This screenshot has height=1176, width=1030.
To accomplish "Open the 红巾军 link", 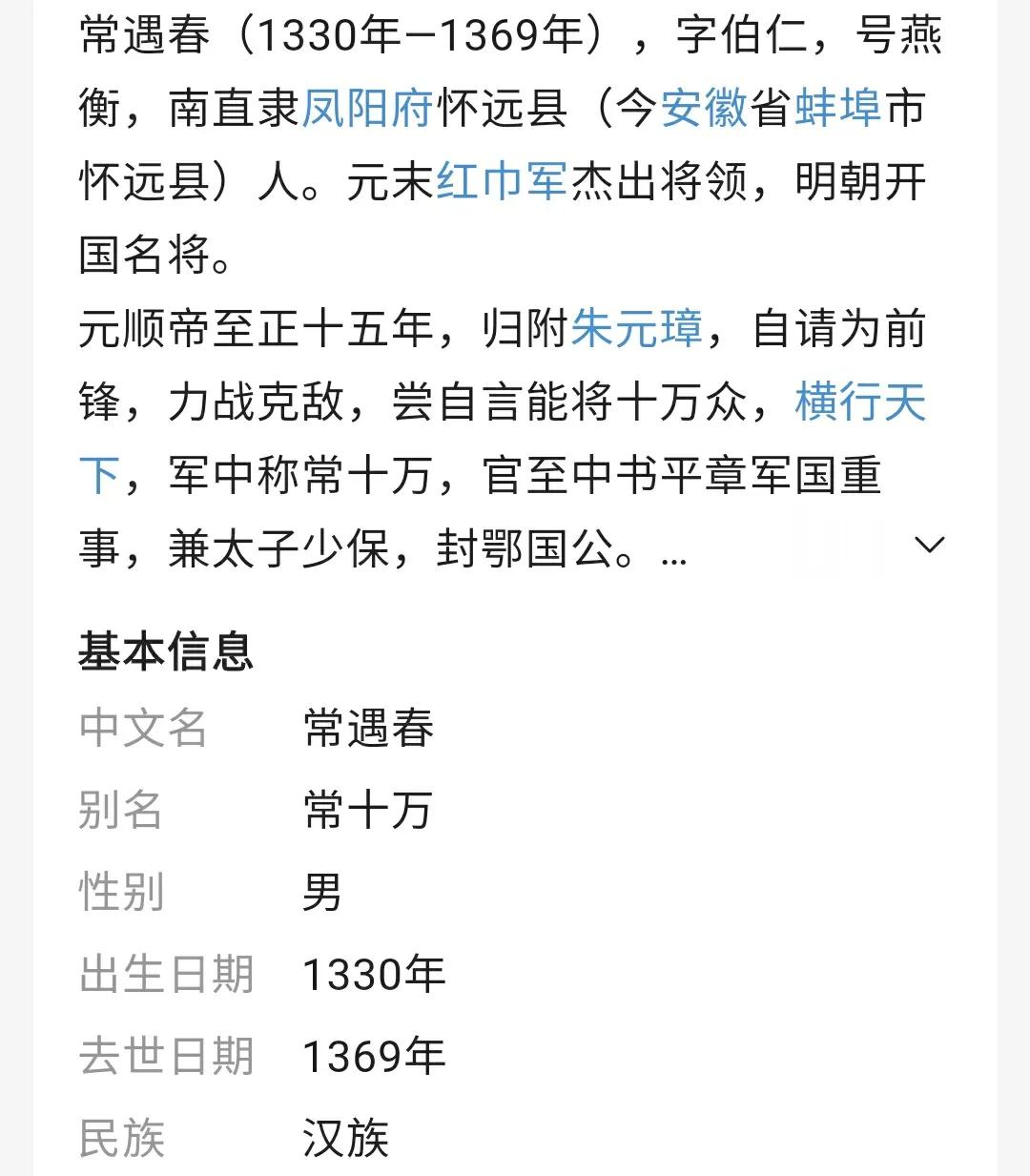I will 501,182.
